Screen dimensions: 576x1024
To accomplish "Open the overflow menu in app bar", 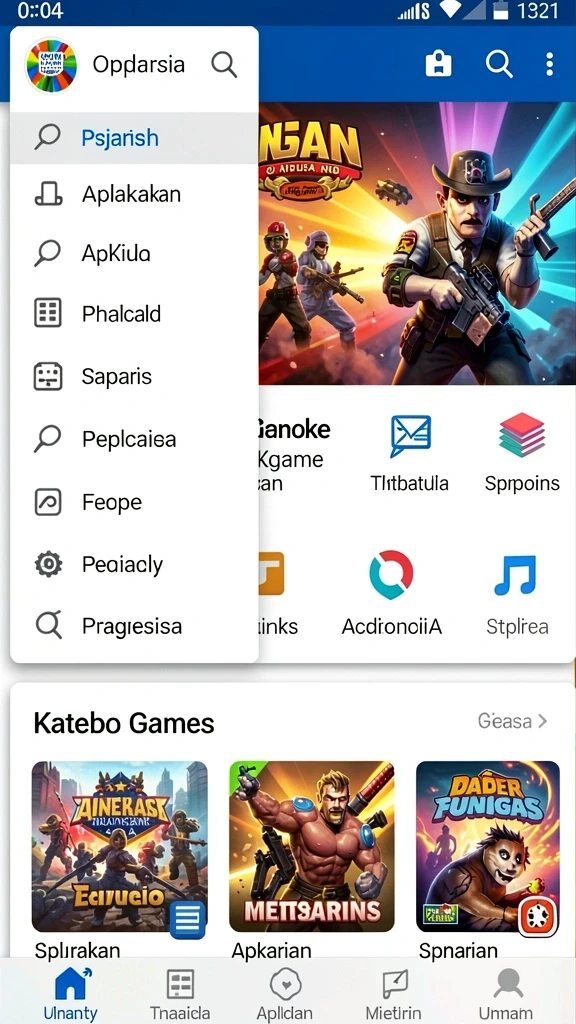I will (x=549, y=64).
